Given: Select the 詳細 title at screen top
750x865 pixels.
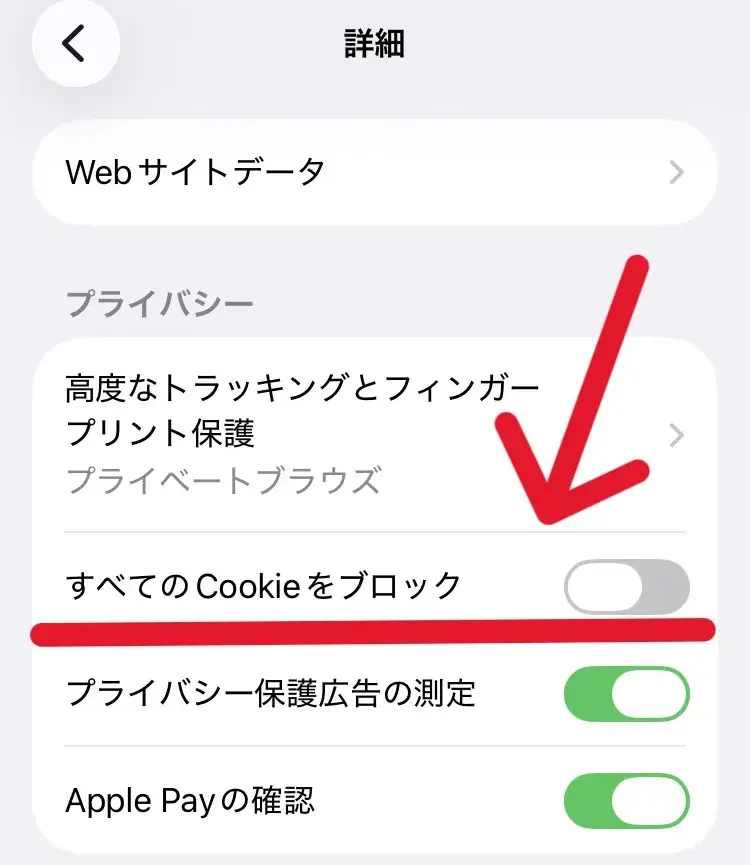Looking at the screenshot, I should [375, 42].
